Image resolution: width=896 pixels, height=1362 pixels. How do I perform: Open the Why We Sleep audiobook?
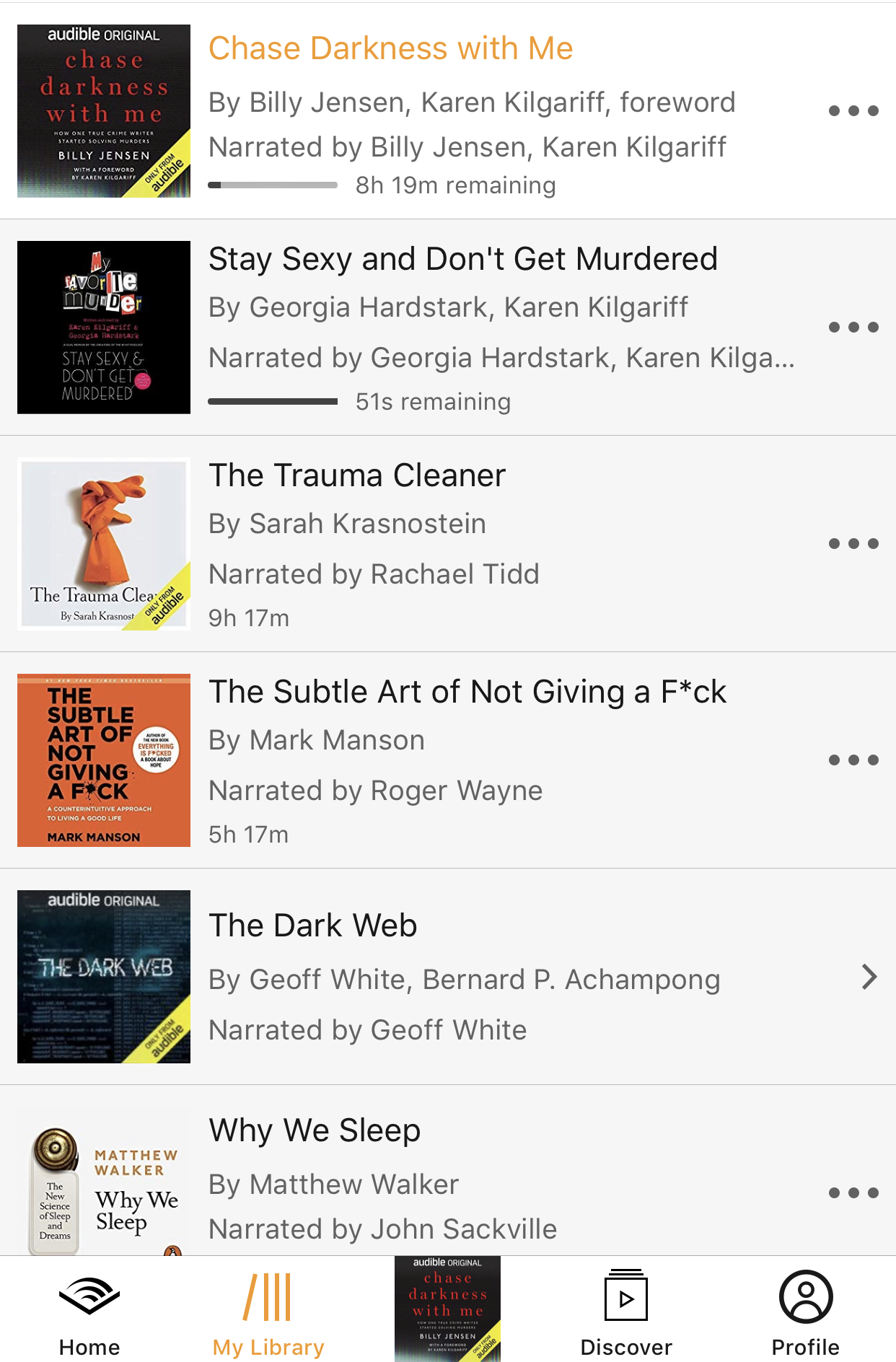click(315, 1130)
